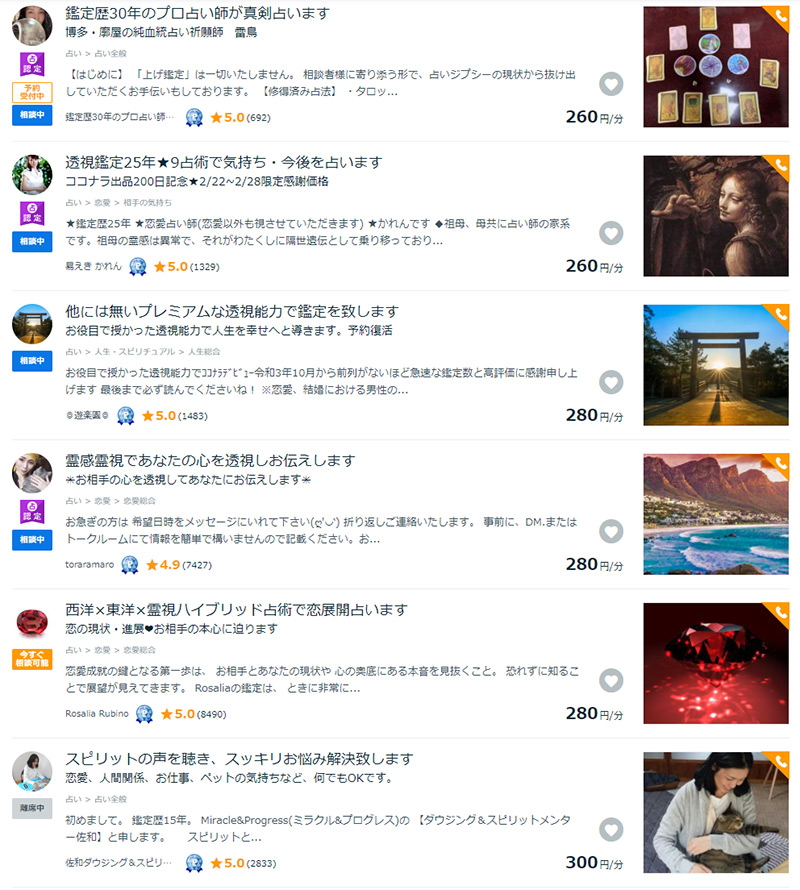This screenshot has height=890, width=800.
Task: Open 霊感霊視であなたの心を透視しお伝えします listing
Action: pyautogui.click(x=210, y=460)
